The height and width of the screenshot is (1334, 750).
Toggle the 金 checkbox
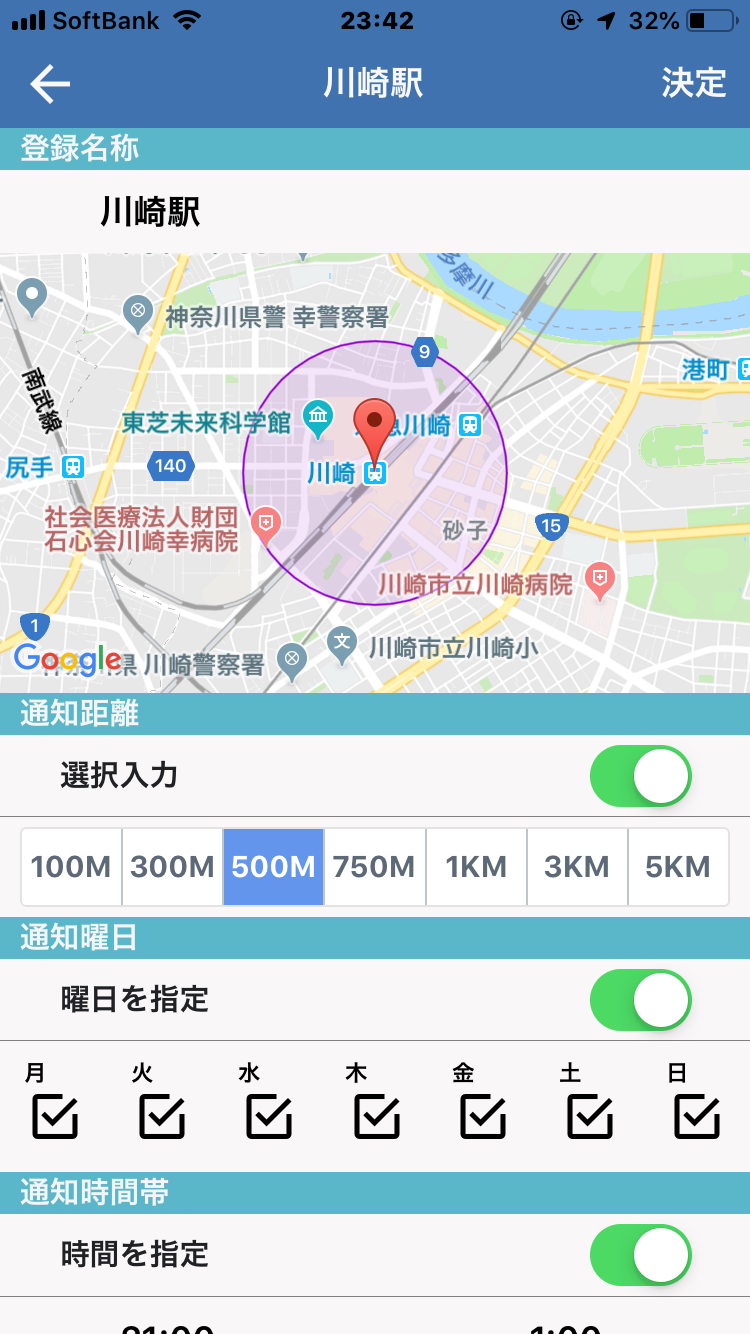coord(483,1116)
